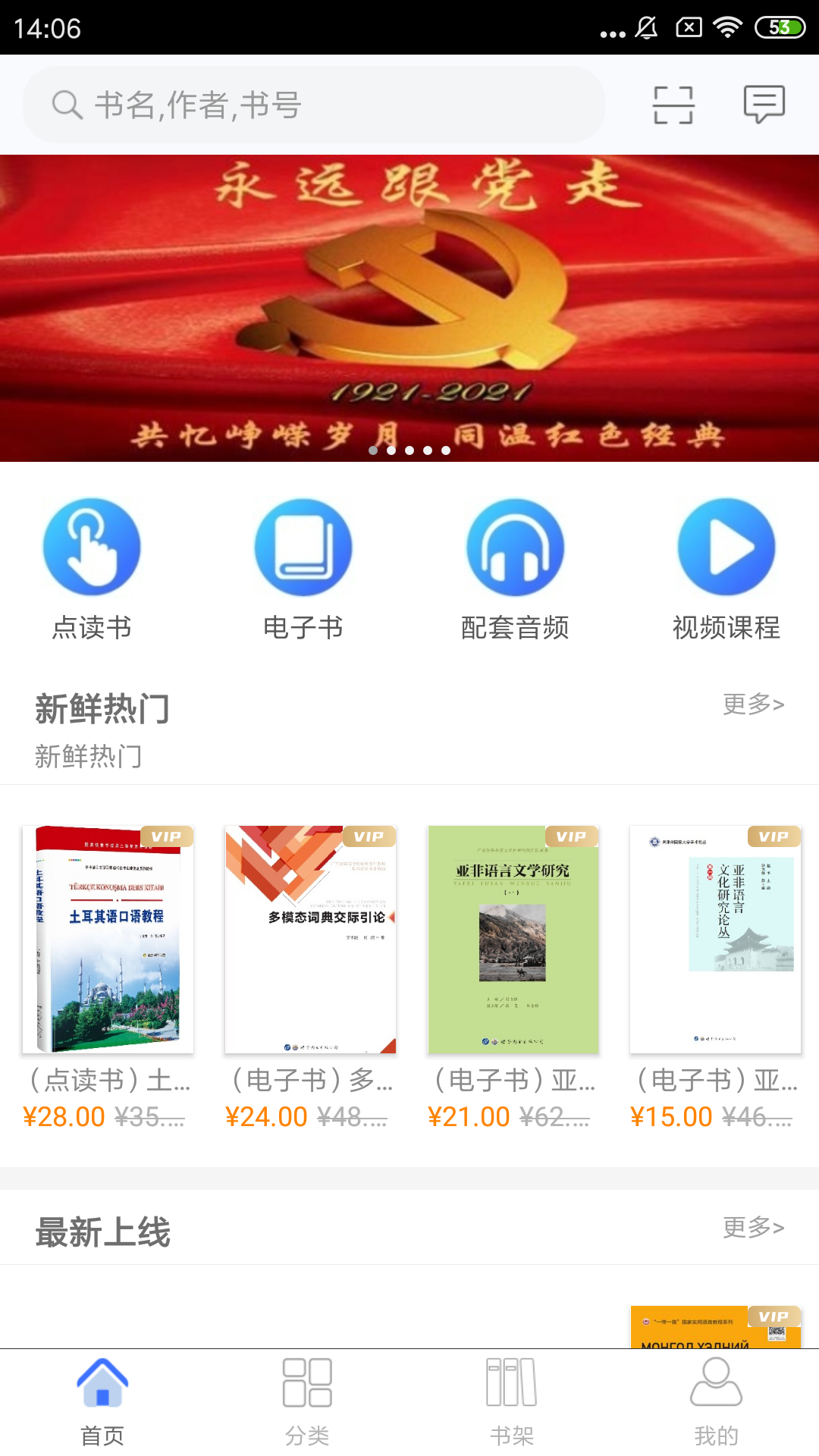The height and width of the screenshot is (1456, 819).
Task: Tap the search input field
Action: click(x=303, y=105)
